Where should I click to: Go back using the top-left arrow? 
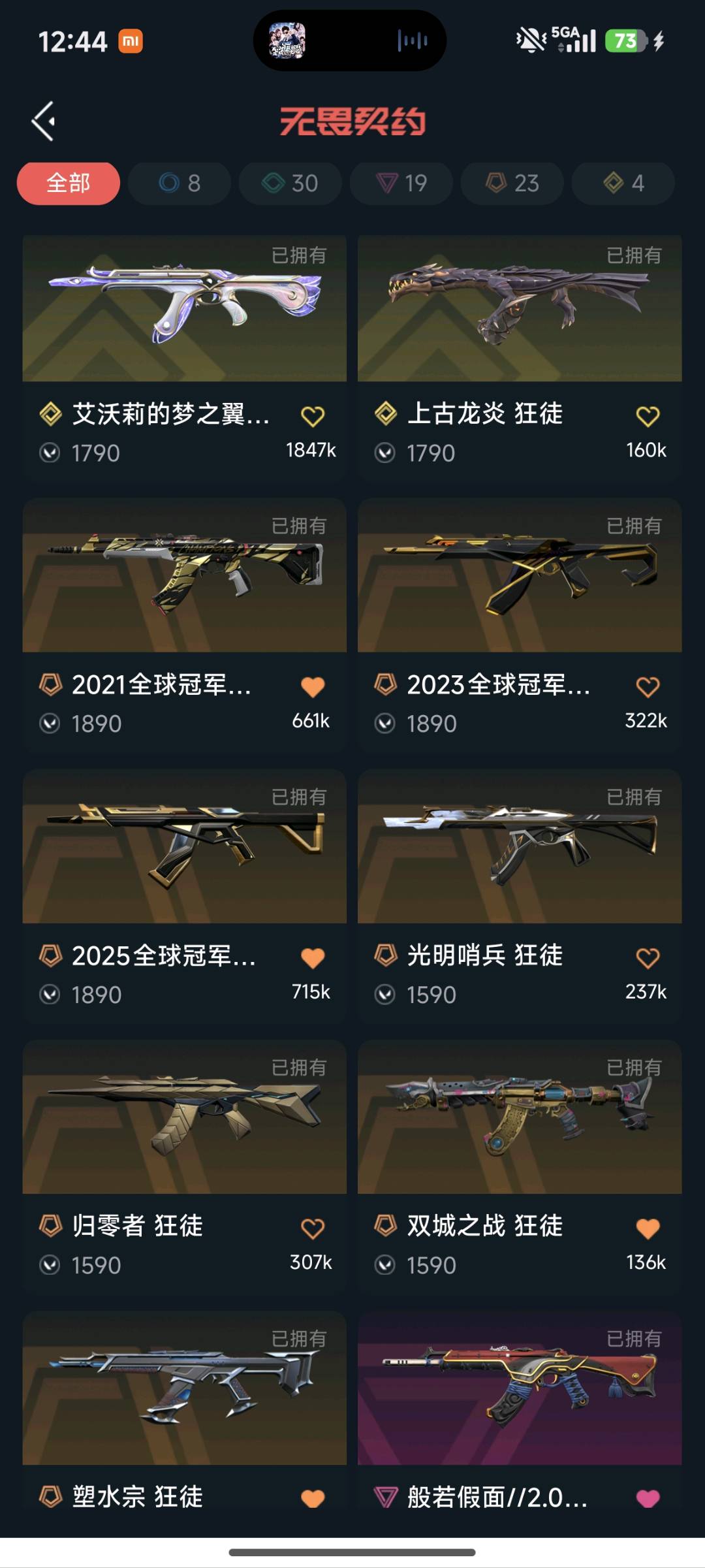[x=43, y=121]
